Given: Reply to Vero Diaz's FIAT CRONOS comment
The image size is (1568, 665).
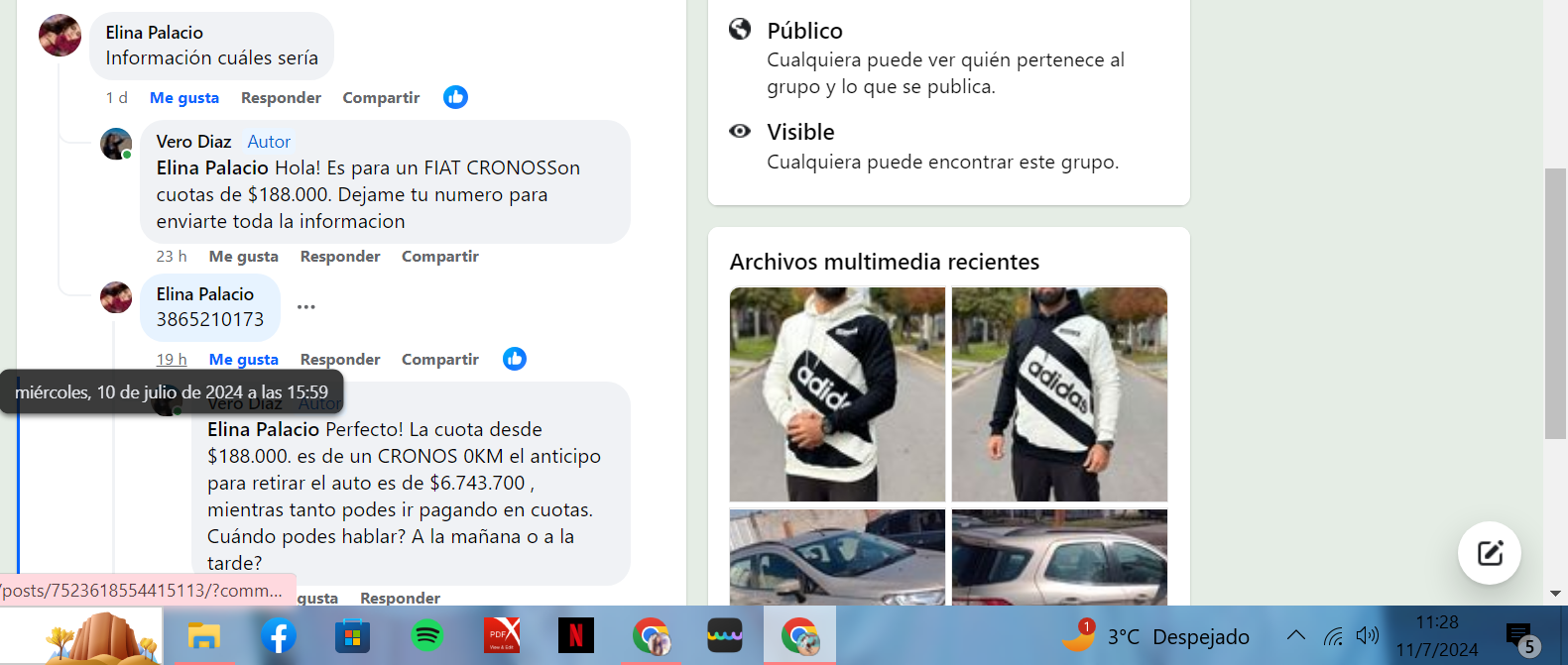Looking at the screenshot, I should pos(340,257).
